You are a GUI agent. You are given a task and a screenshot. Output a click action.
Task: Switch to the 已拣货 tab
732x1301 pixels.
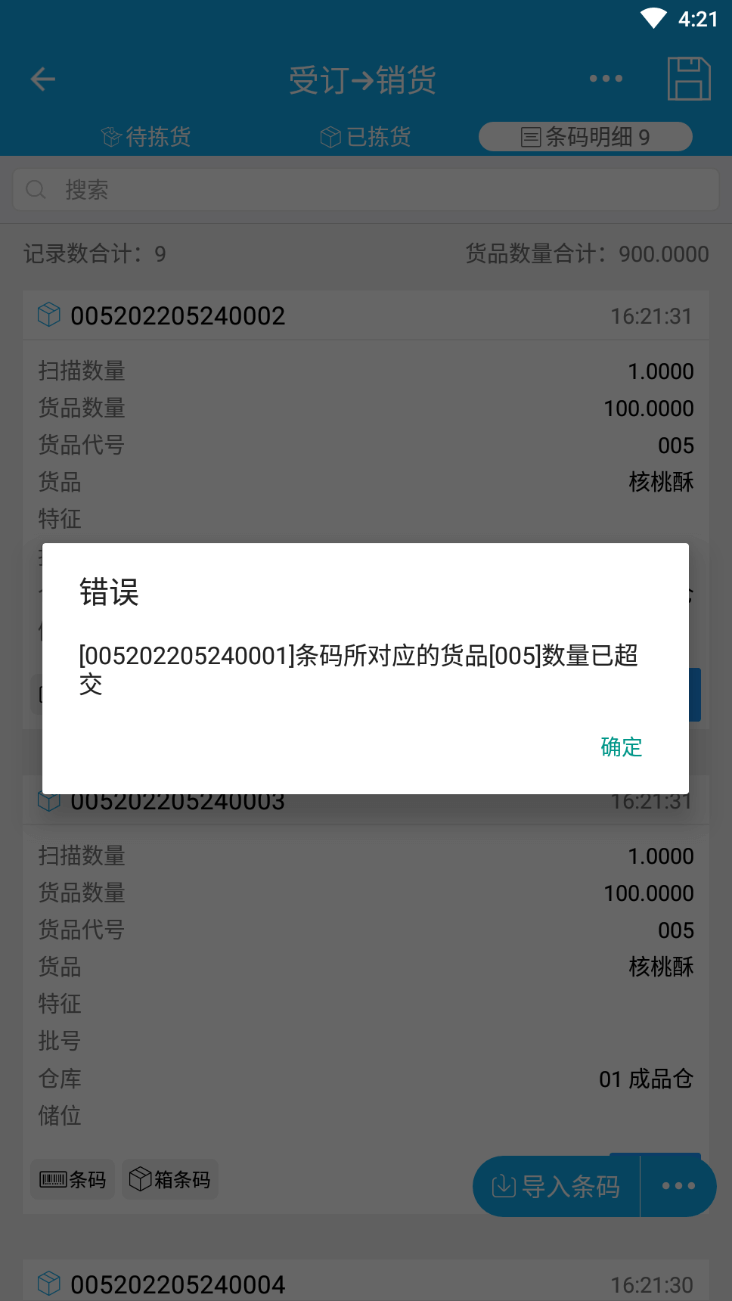click(365, 137)
